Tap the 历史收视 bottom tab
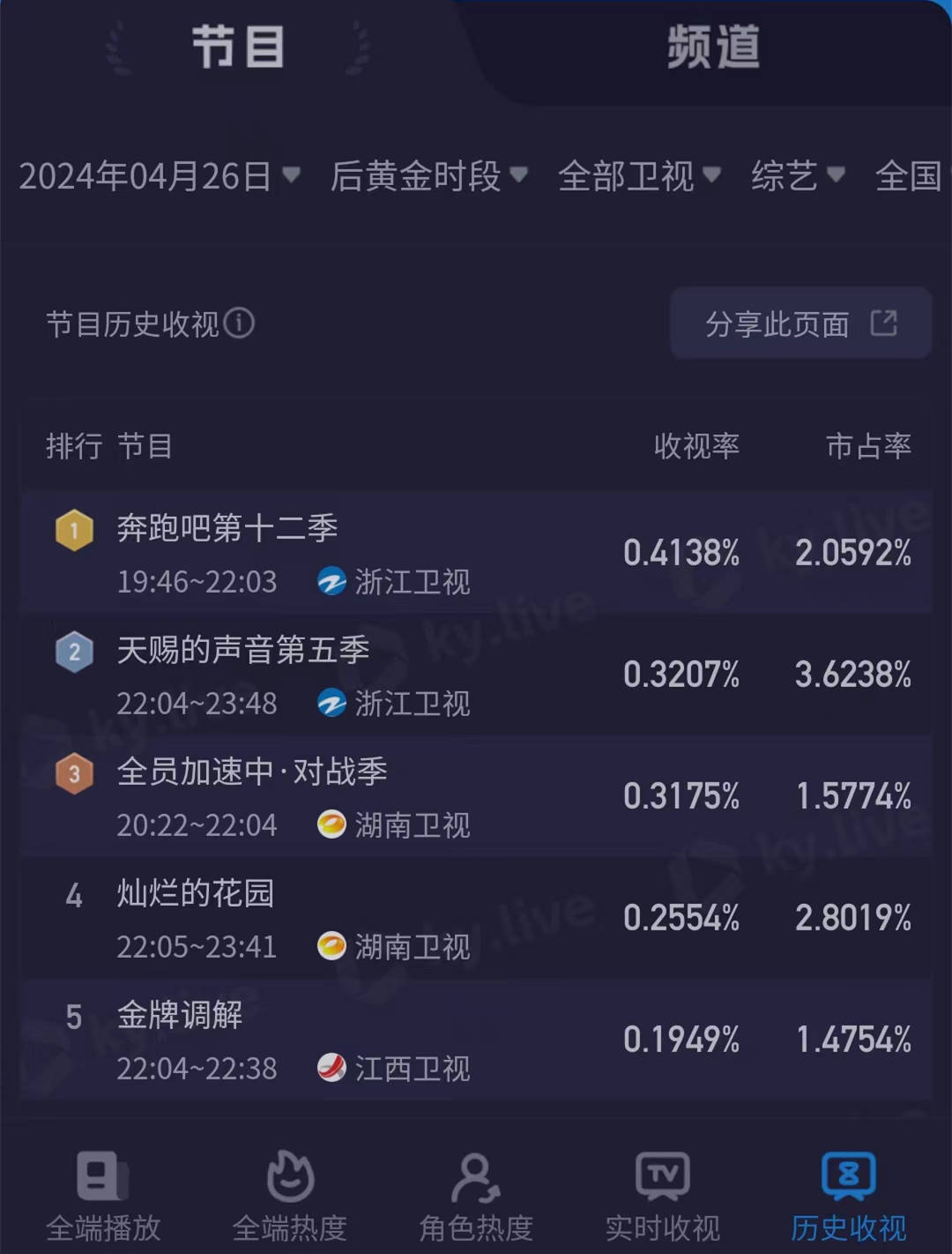The width and height of the screenshot is (952, 1254). [x=848, y=1196]
